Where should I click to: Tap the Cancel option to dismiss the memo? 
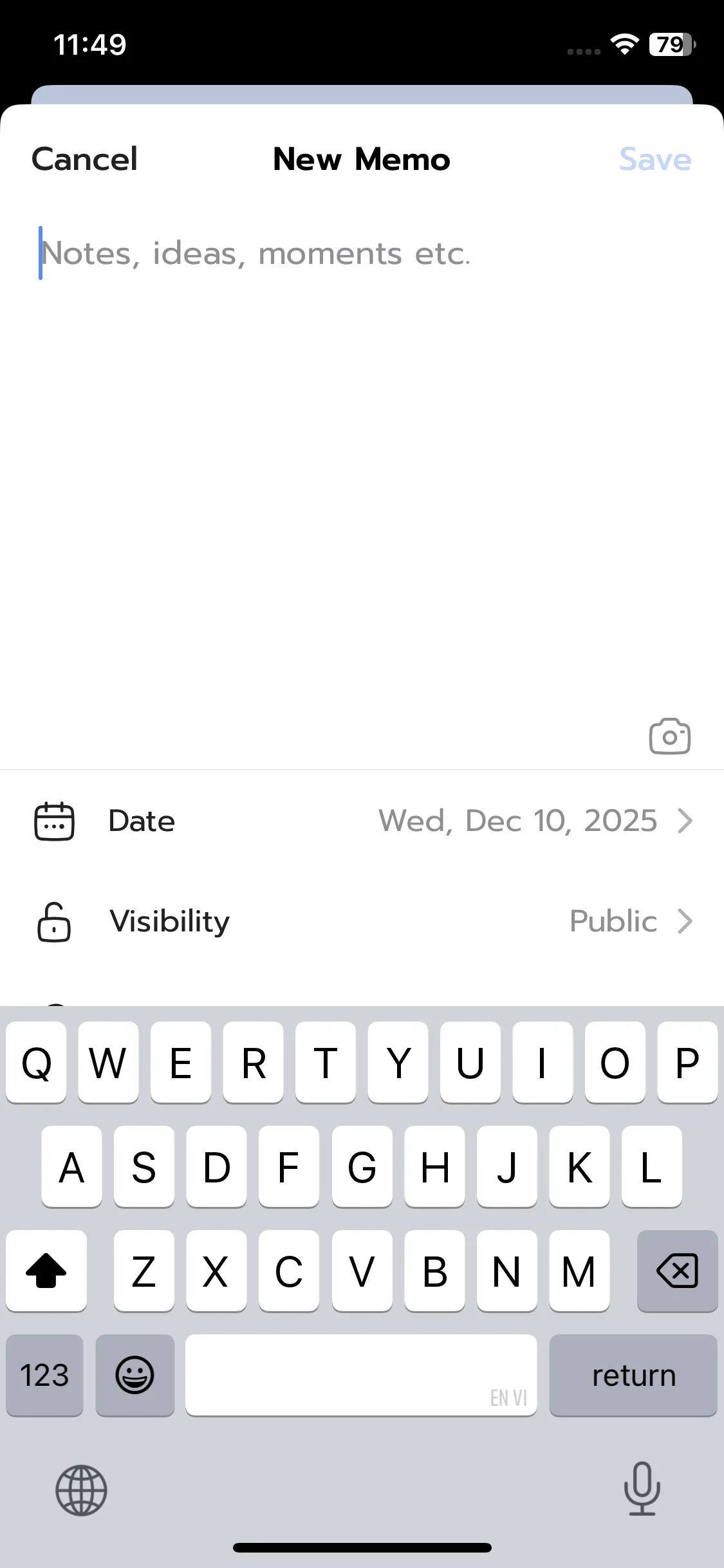point(84,159)
